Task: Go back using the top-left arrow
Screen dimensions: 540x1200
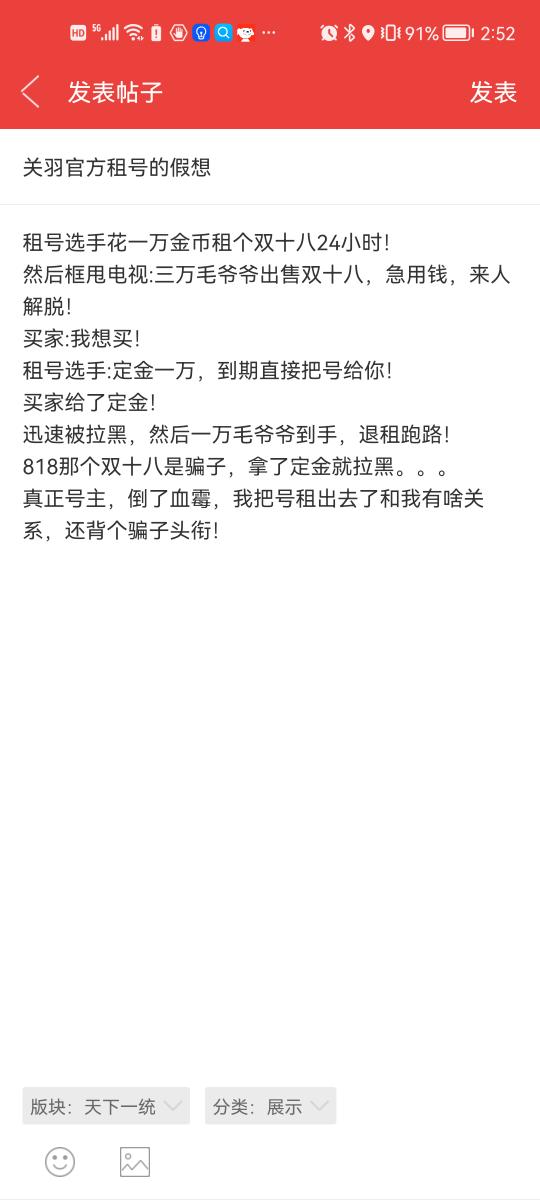Action: click(30, 92)
